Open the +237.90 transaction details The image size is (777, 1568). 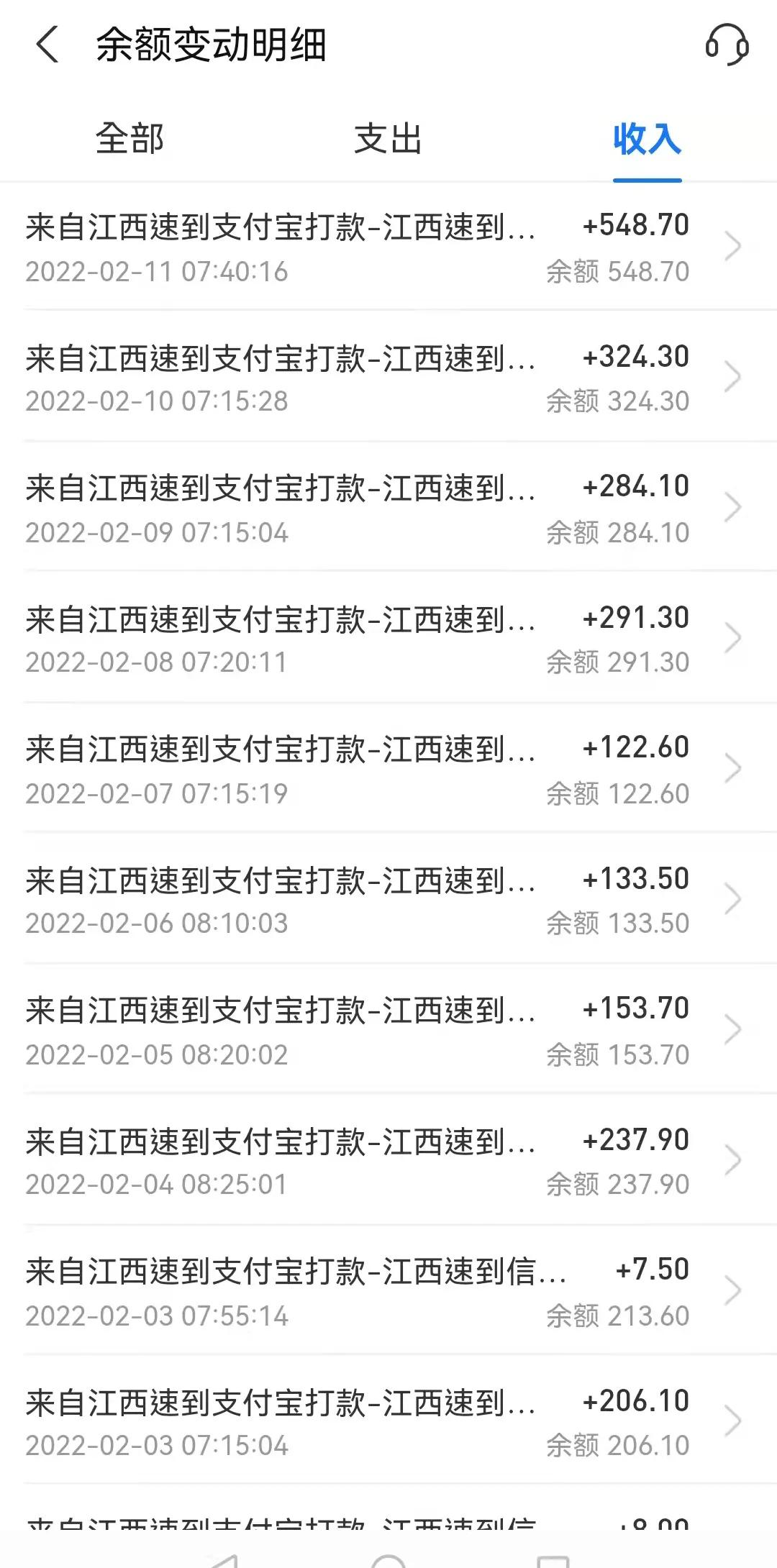388,1160
